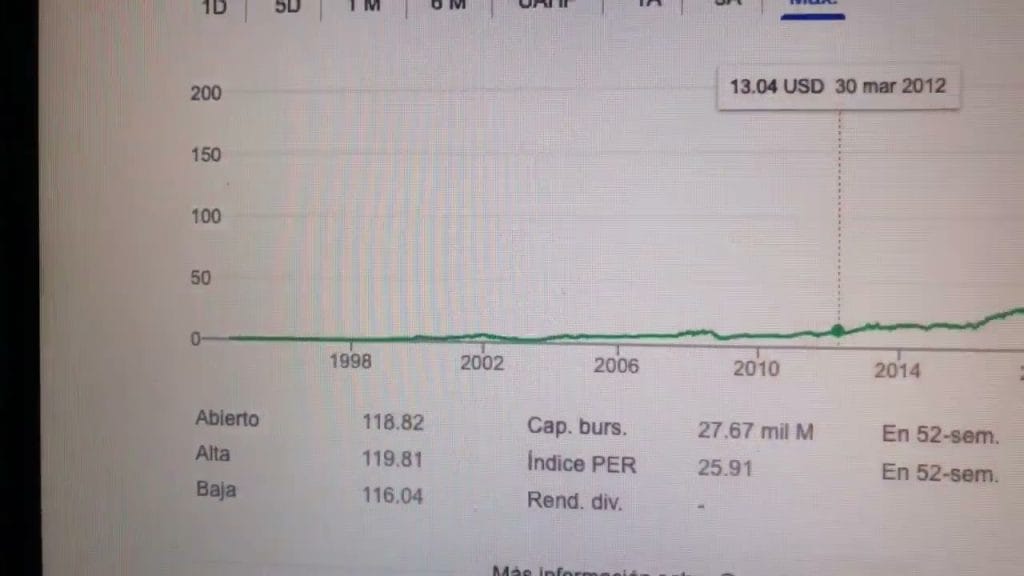This screenshot has height=576, width=1024.
Task: Select the 1 M range tab
Action: point(365,4)
